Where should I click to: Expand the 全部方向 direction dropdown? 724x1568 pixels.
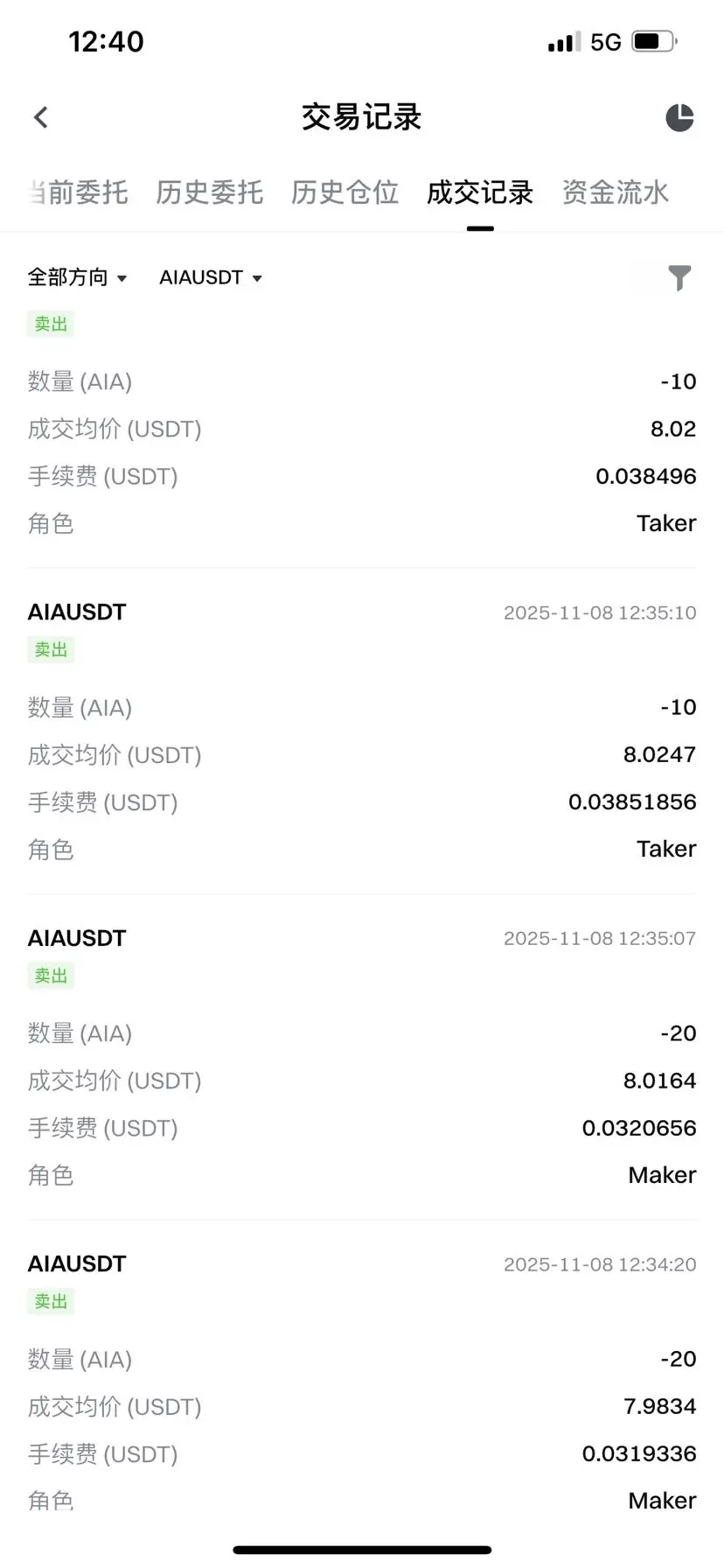pos(77,277)
